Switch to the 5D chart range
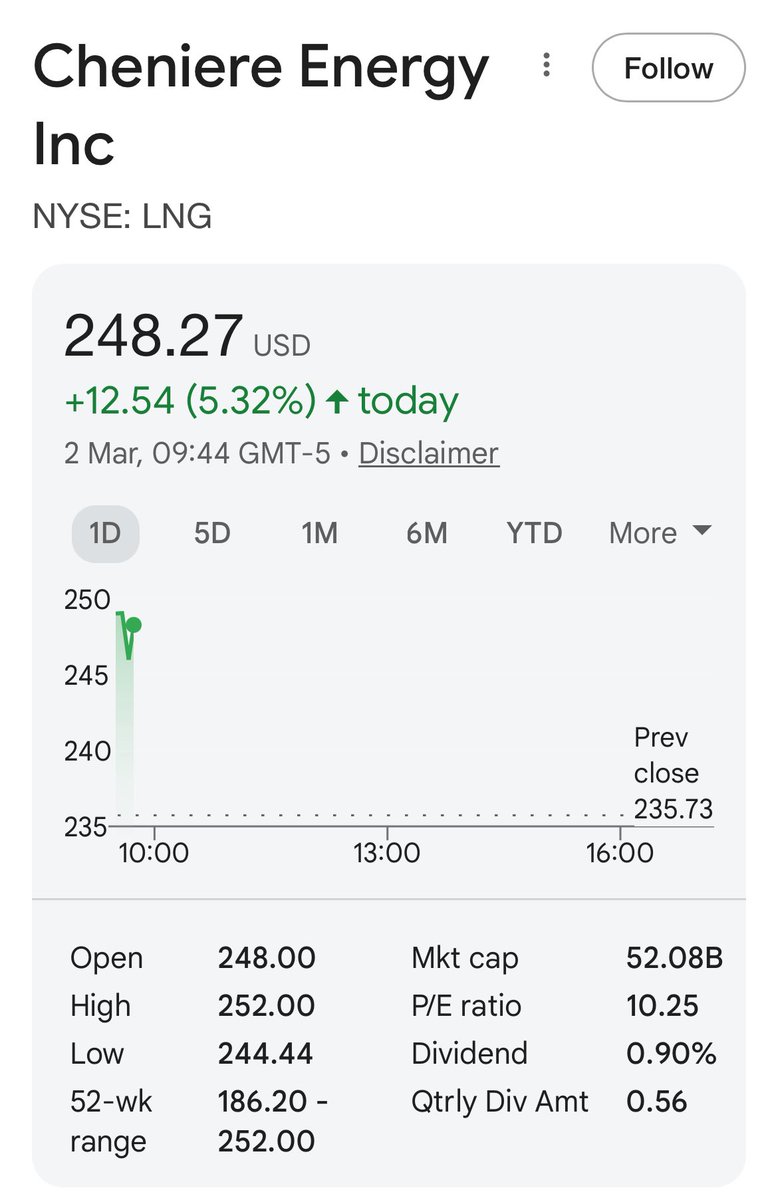 tap(212, 533)
